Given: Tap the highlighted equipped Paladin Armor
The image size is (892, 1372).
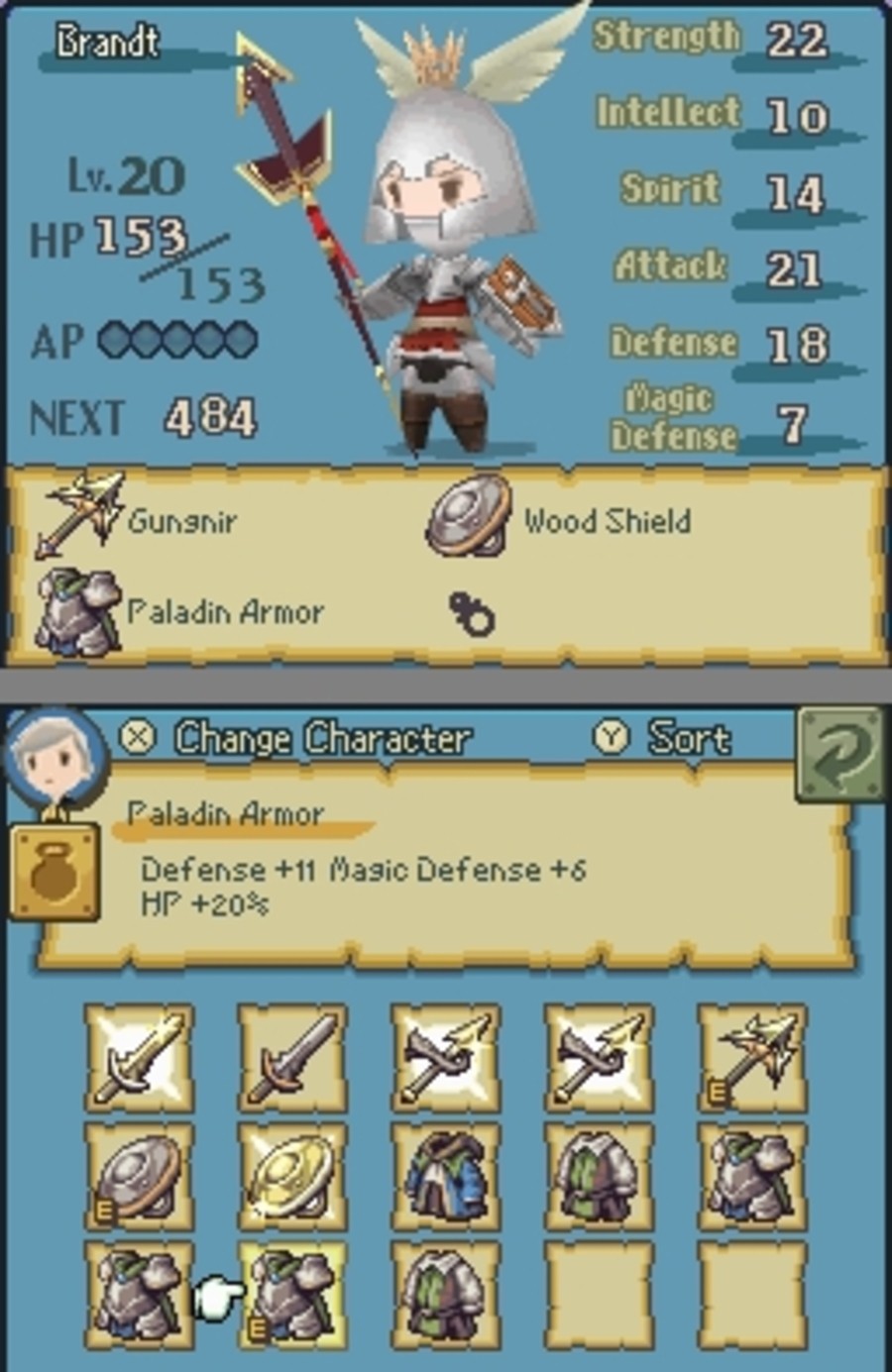Looking at the screenshot, I should (x=293, y=1295).
